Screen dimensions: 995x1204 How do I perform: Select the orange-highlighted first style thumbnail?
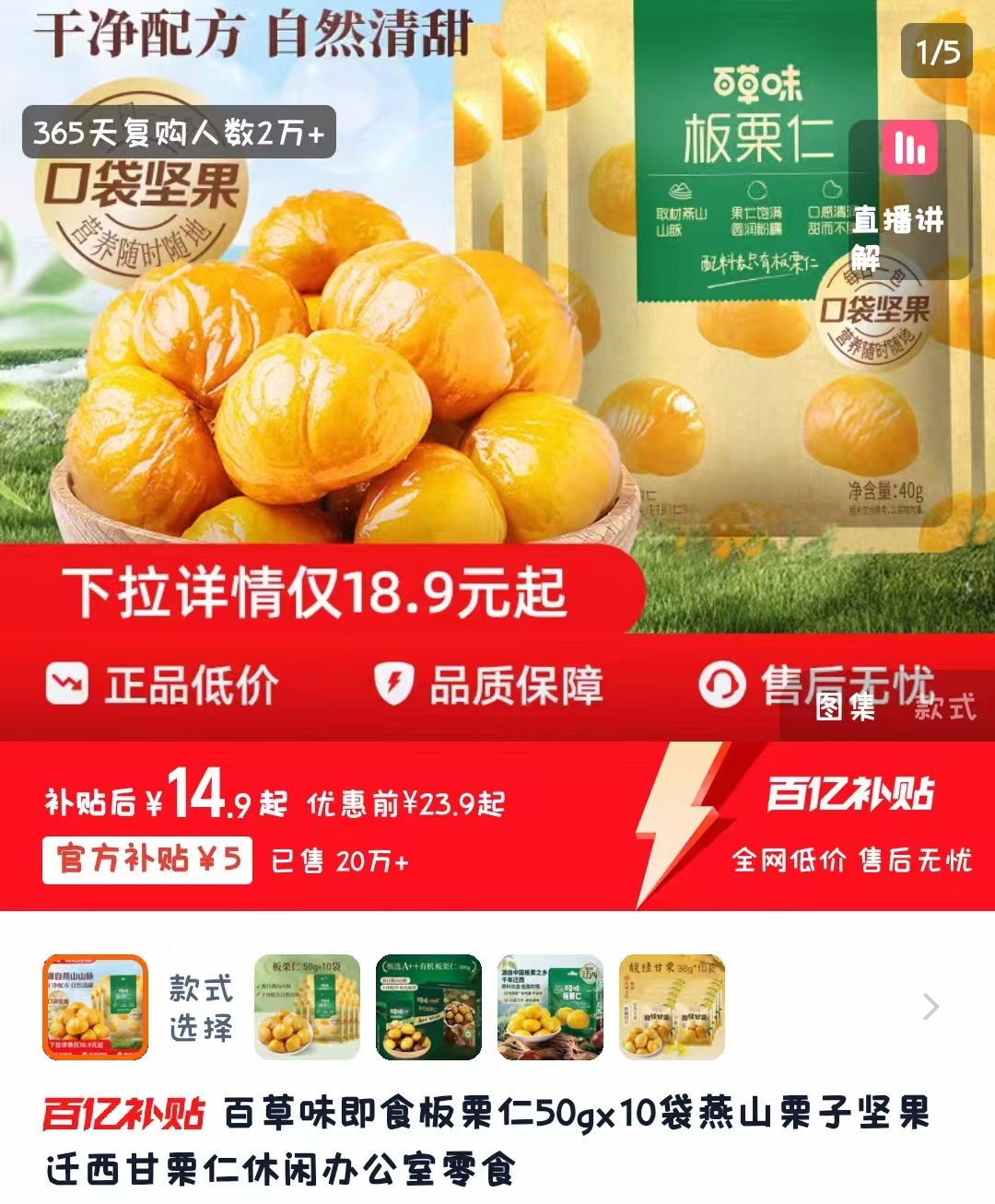tap(96, 1007)
